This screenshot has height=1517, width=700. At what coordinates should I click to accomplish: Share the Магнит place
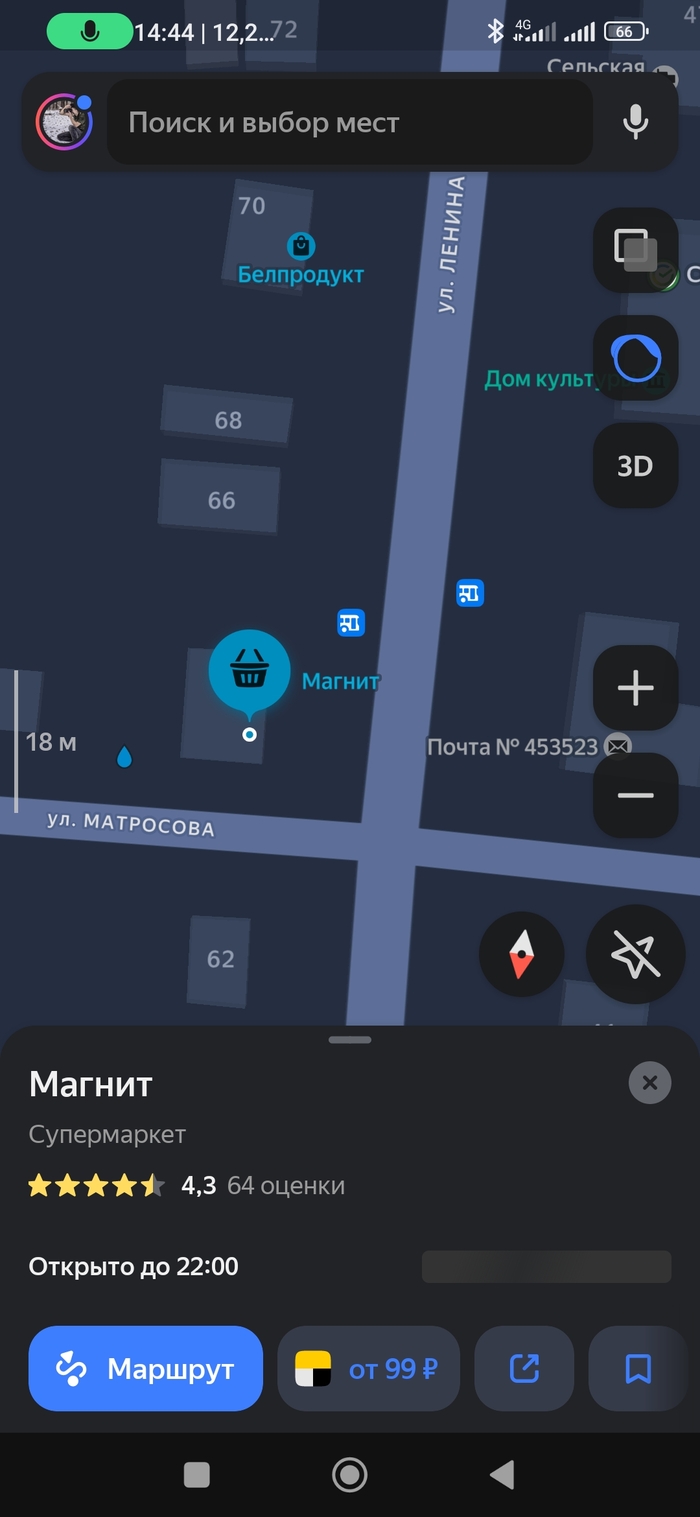(524, 1368)
